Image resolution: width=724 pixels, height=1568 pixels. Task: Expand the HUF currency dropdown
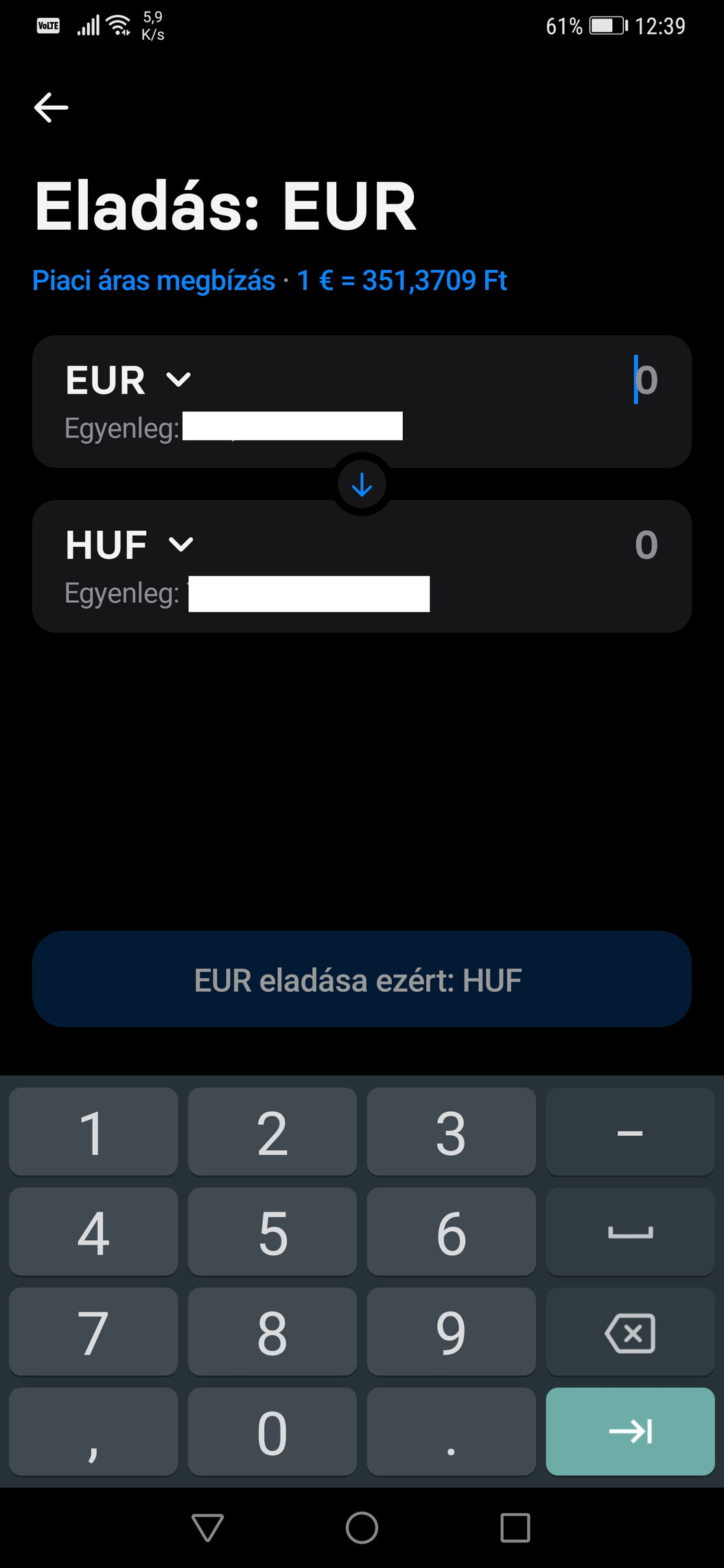tap(130, 545)
